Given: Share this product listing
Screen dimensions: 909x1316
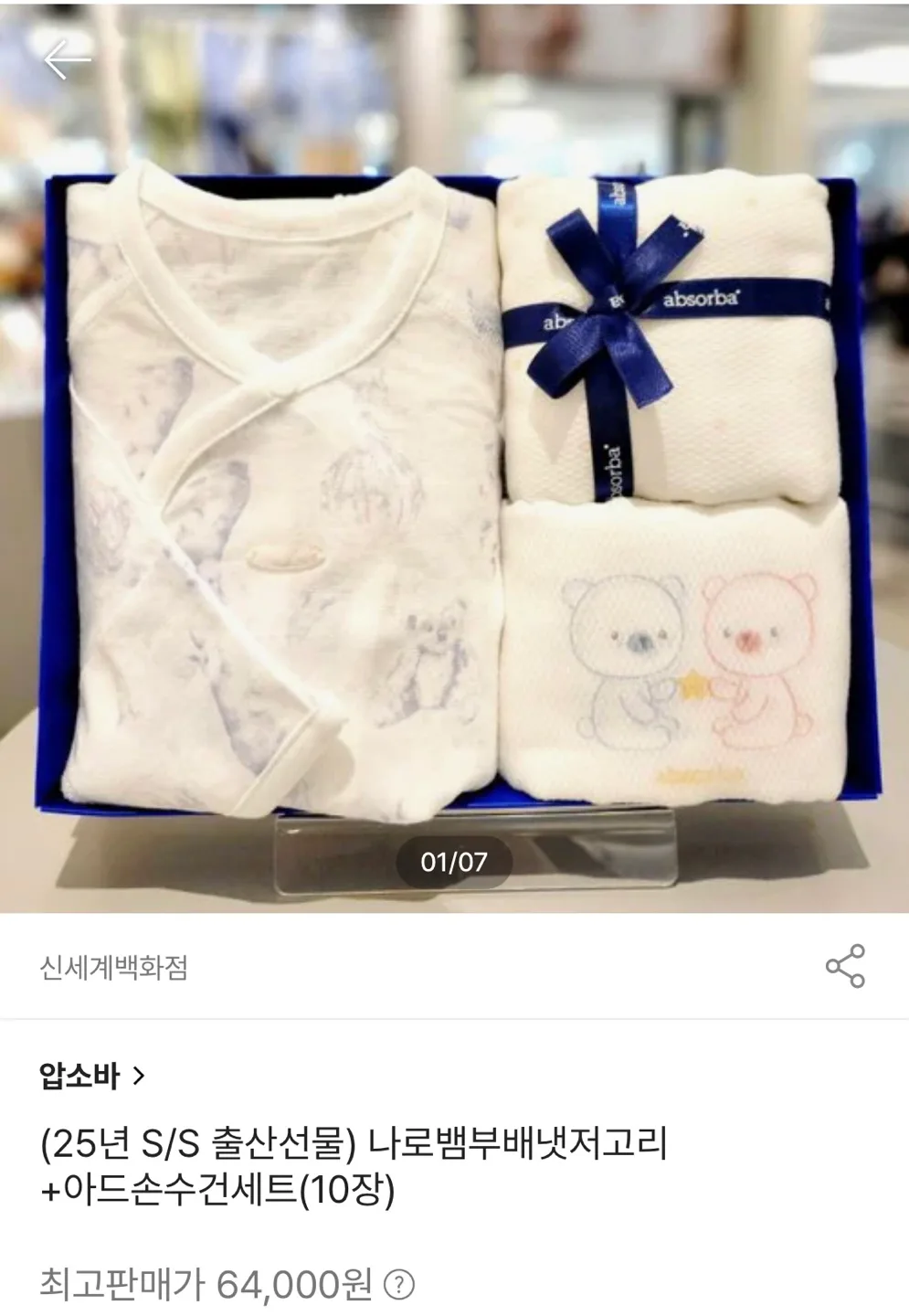Looking at the screenshot, I should click(845, 967).
